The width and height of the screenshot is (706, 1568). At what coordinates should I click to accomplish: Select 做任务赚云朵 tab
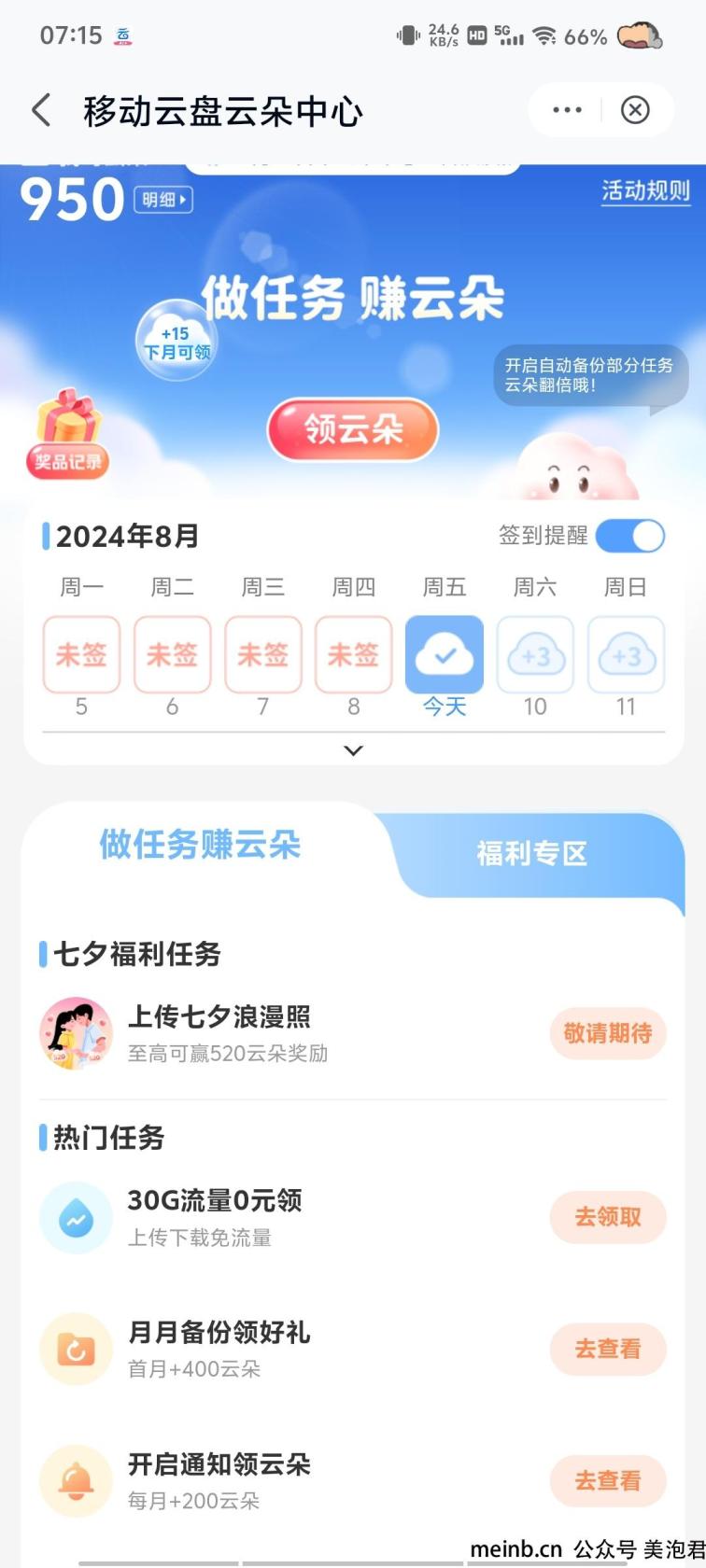pos(200,845)
